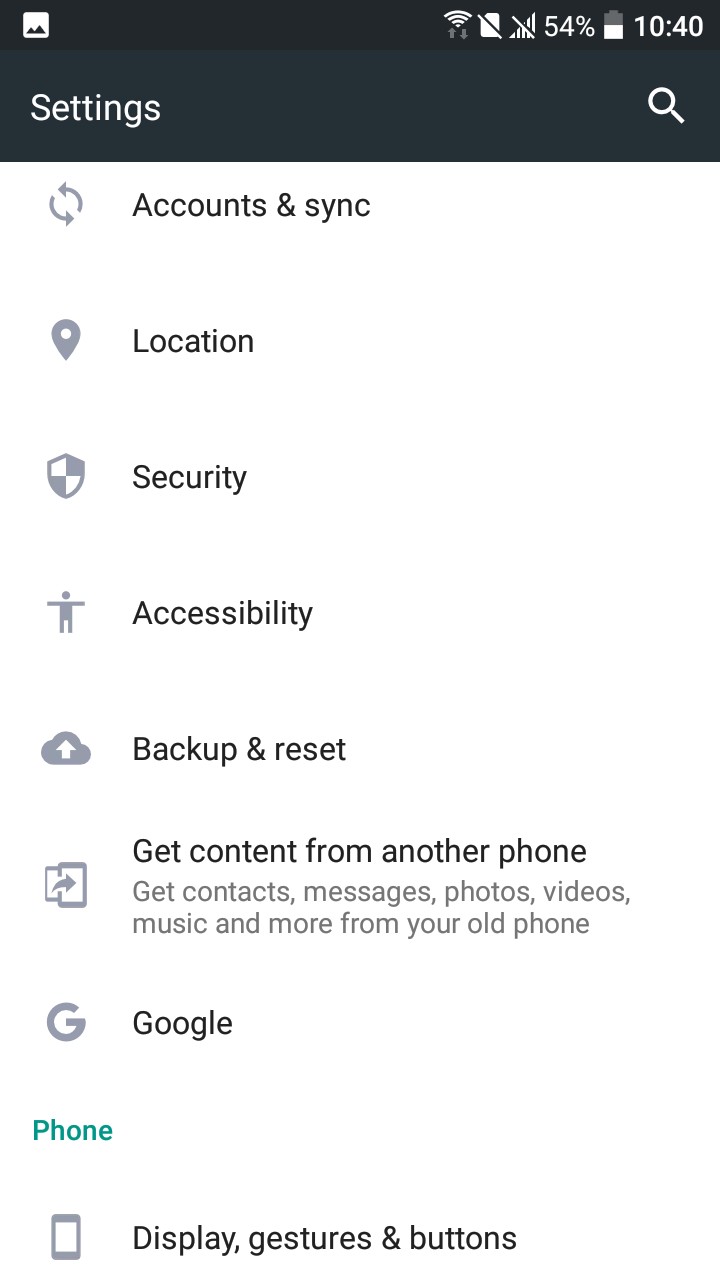The image size is (720, 1280).
Task: Open Accounts & sync settings
Action: point(251,206)
